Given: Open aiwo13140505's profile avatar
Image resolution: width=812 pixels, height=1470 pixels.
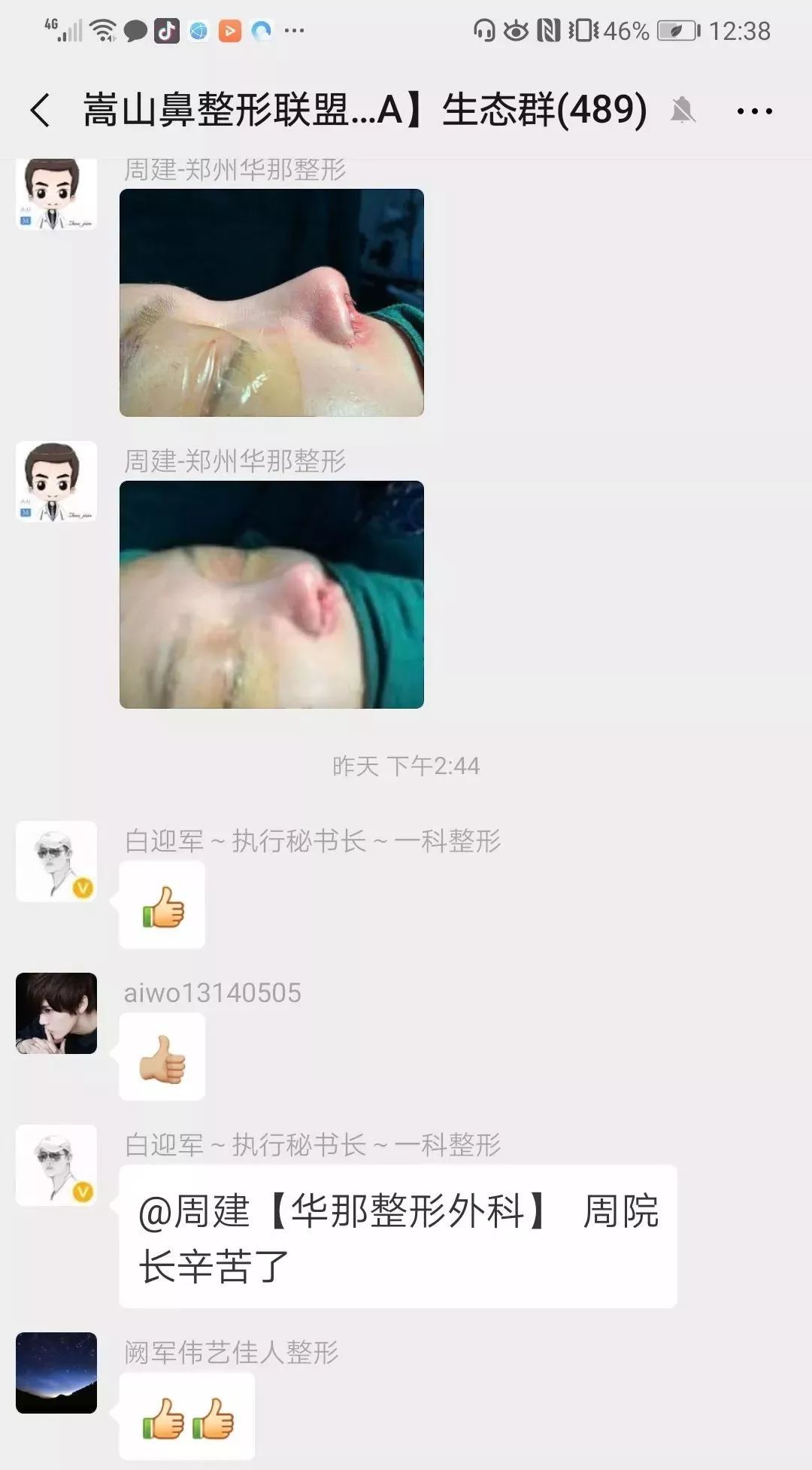Looking at the screenshot, I should click(x=56, y=1013).
